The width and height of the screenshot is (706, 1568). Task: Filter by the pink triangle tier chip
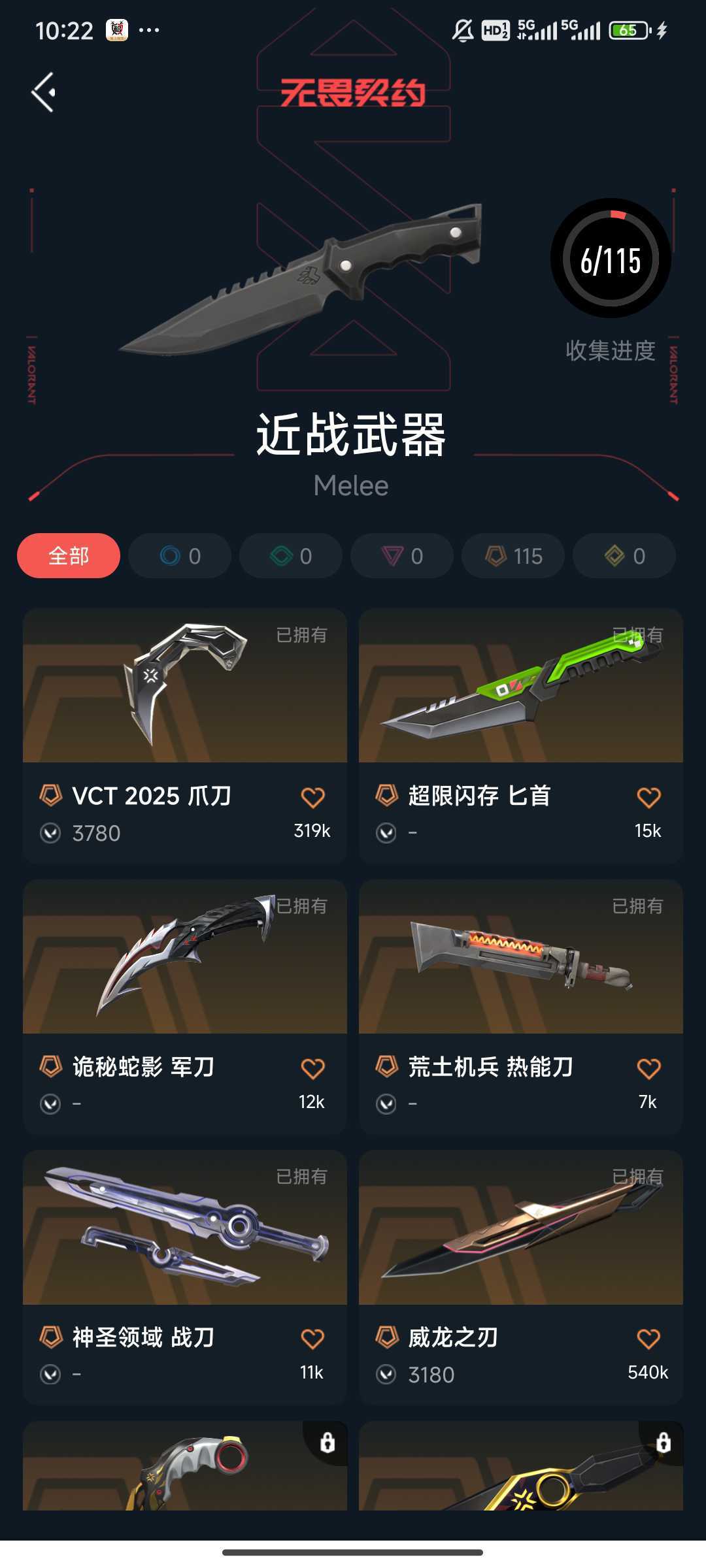coord(402,556)
